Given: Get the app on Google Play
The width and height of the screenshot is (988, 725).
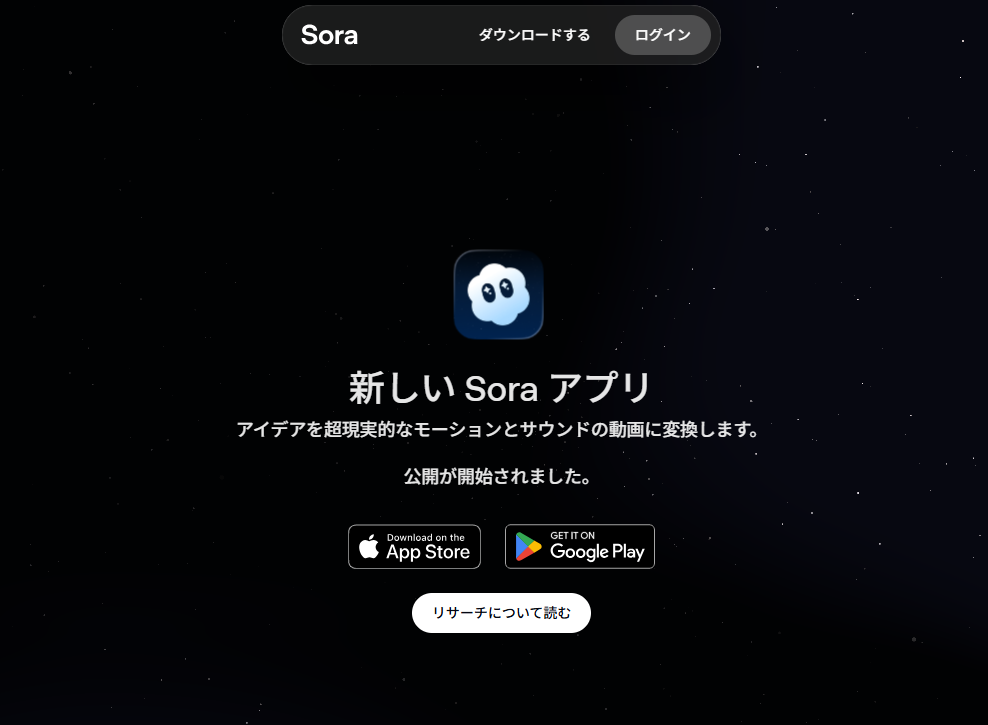Looking at the screenshot, I should pyautogui.click(x=580, y=547).
